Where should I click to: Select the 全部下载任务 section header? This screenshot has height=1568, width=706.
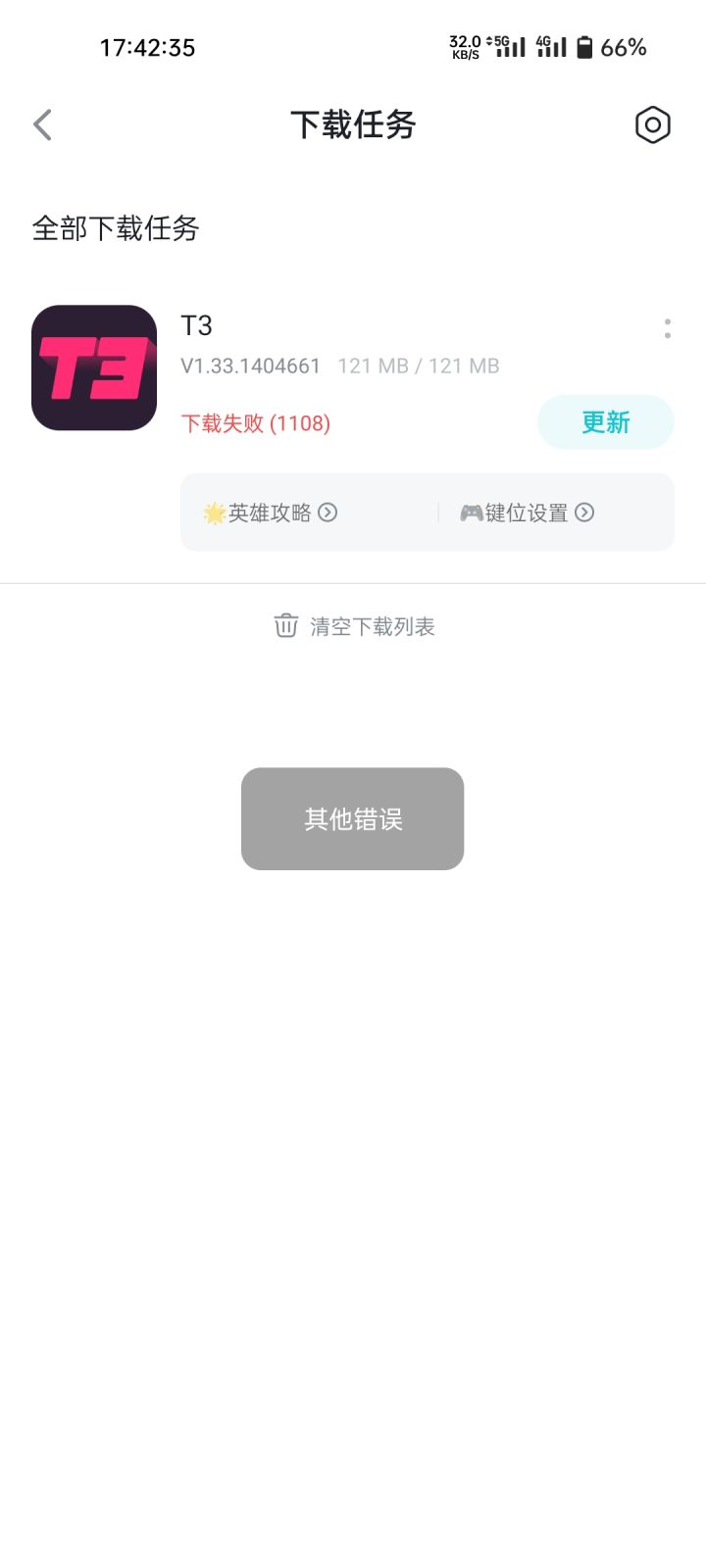click(115, 228)
